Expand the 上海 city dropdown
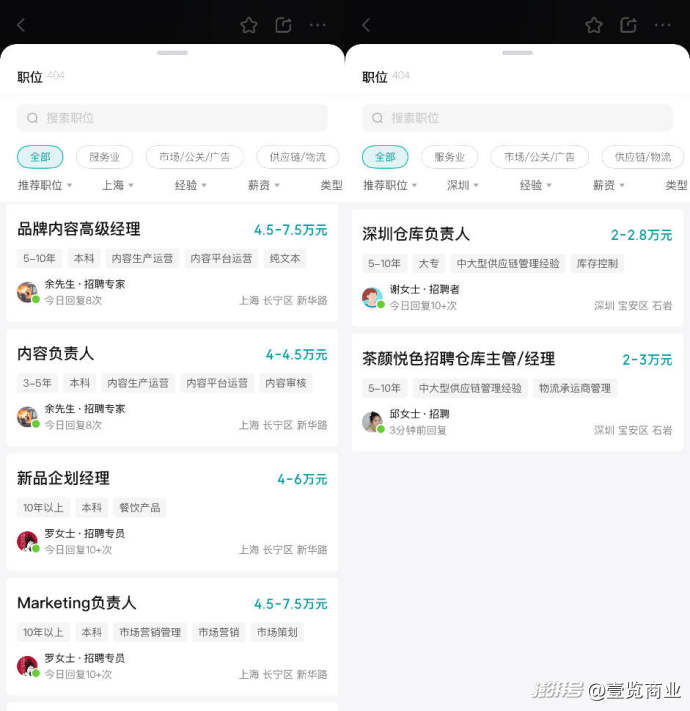This screenshot has height=711, width=690. click(117, 185)
